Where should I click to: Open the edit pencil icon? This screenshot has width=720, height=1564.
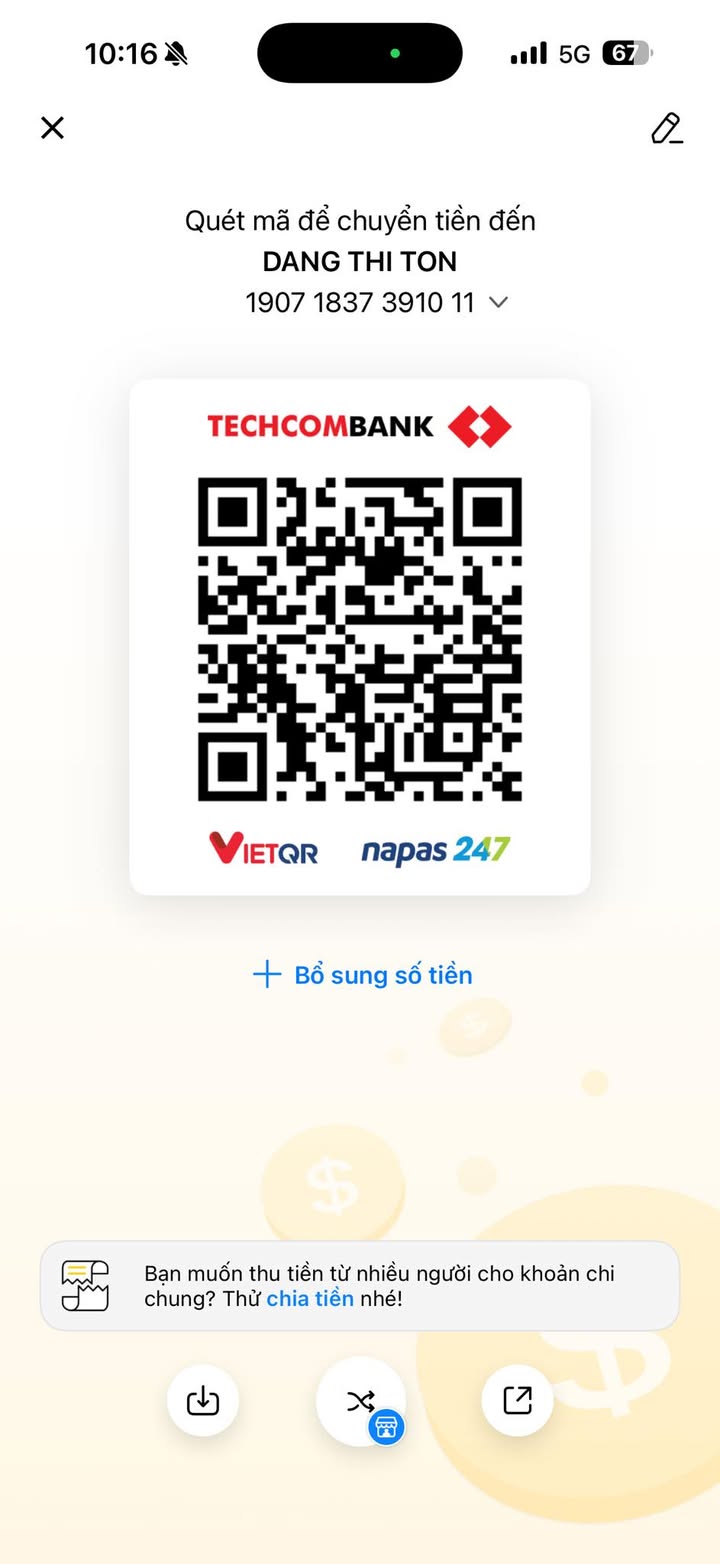tap(666, 128)
